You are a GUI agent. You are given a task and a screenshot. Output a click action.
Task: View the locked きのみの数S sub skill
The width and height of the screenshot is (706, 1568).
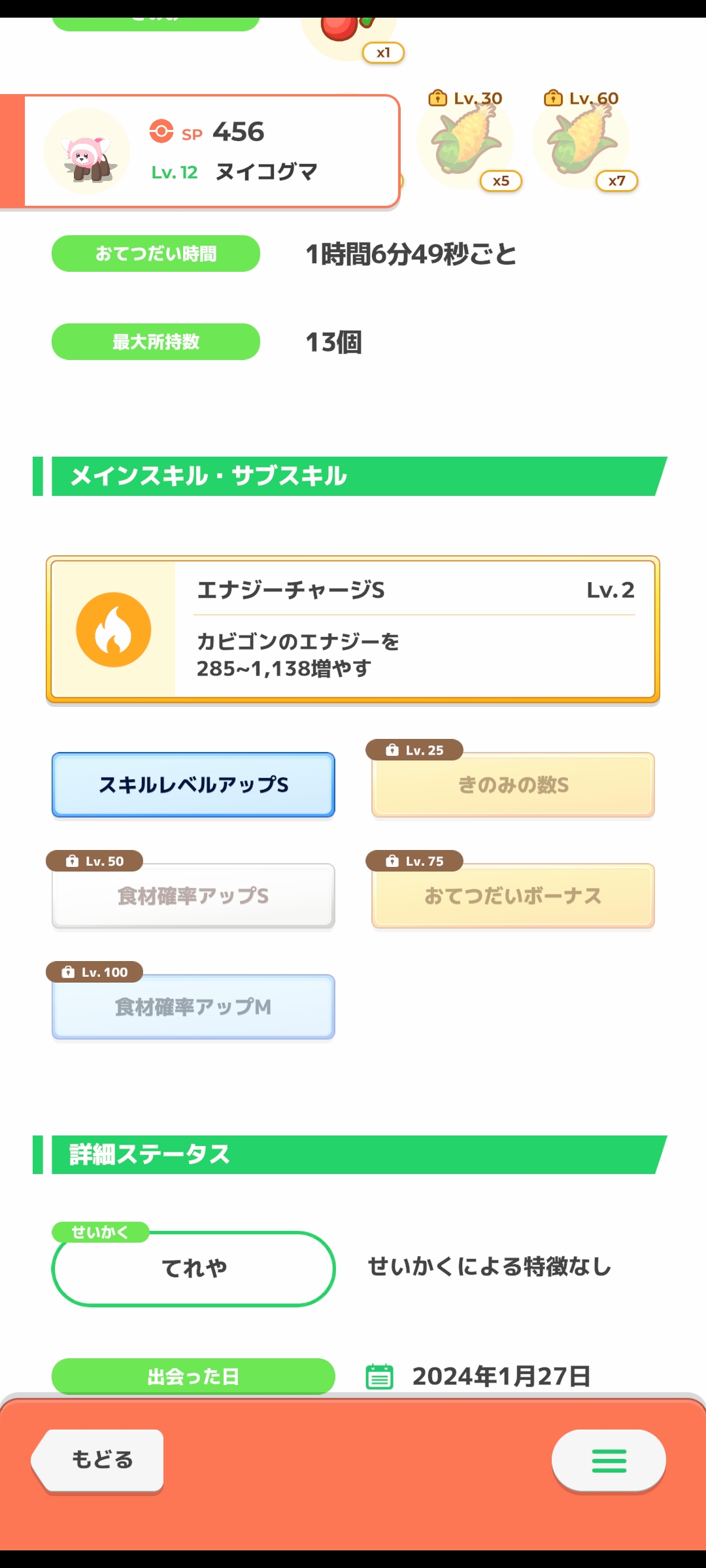click(x=513, y=785)
